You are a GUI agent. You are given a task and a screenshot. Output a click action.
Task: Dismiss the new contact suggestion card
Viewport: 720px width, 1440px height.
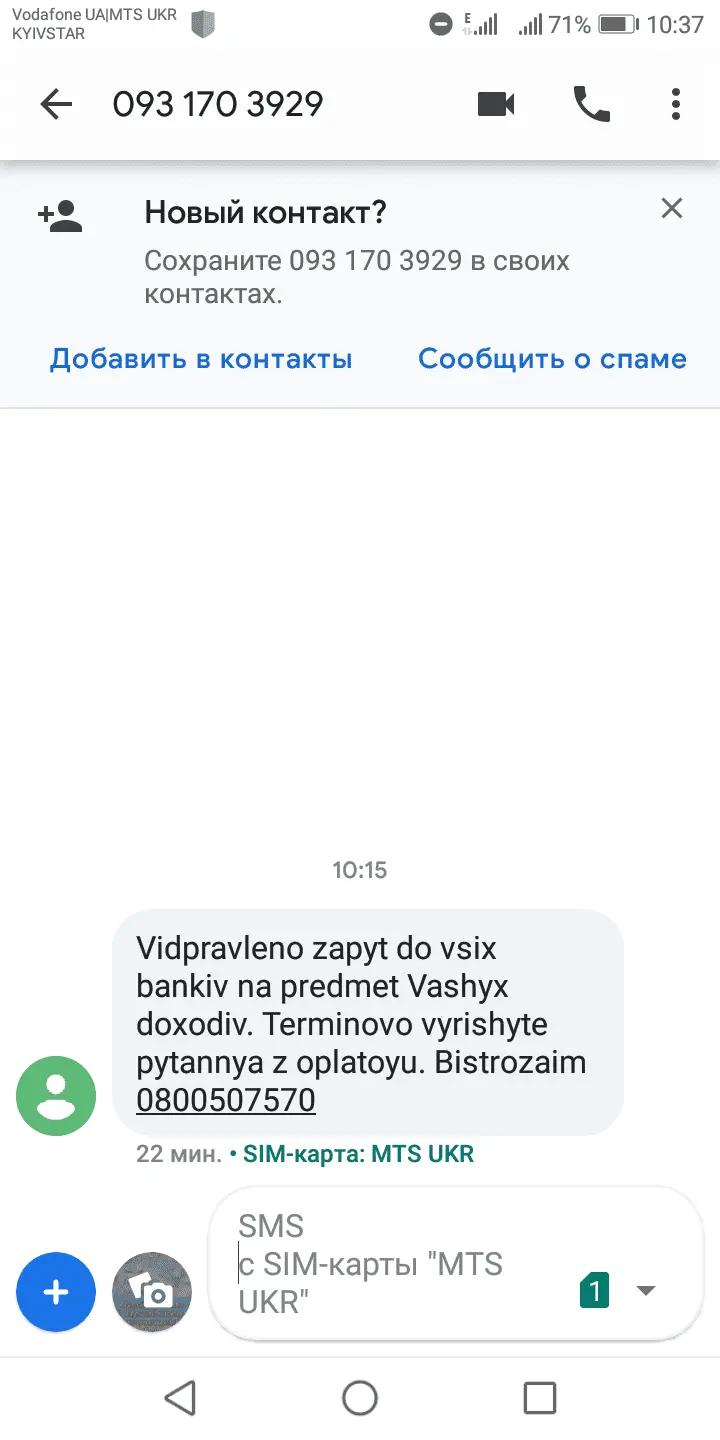671,208
